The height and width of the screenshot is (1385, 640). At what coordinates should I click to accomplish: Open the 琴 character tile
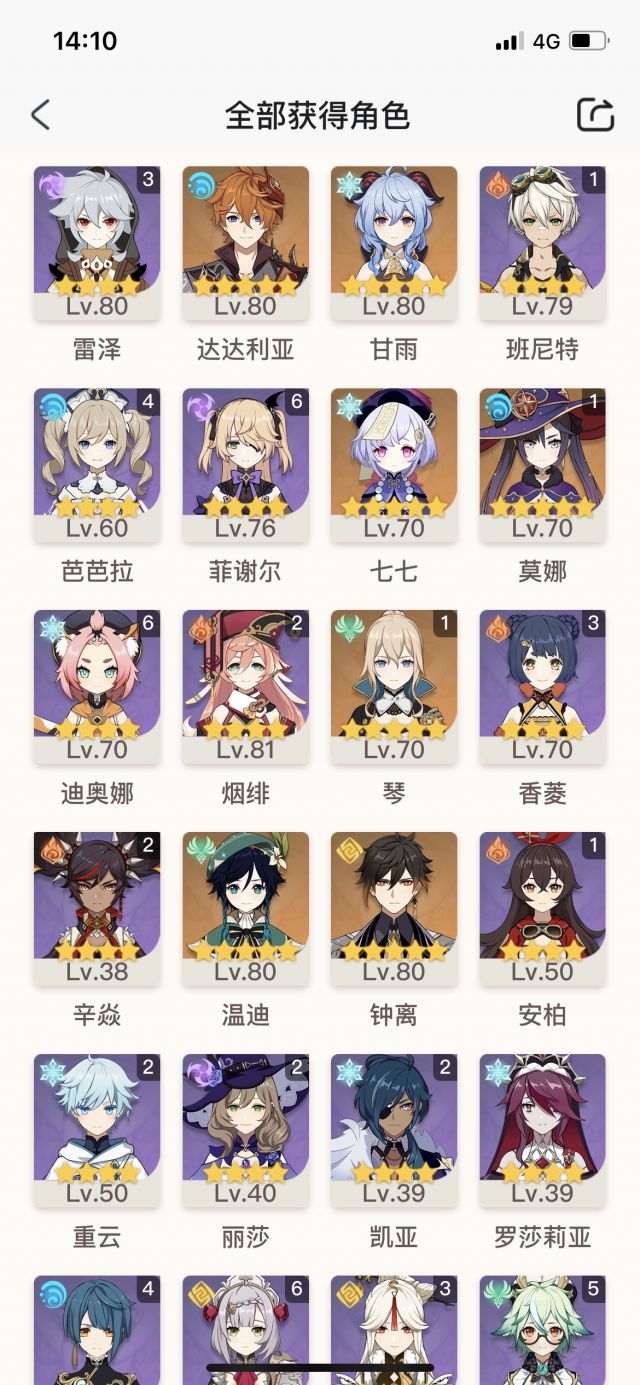point(394,687)
